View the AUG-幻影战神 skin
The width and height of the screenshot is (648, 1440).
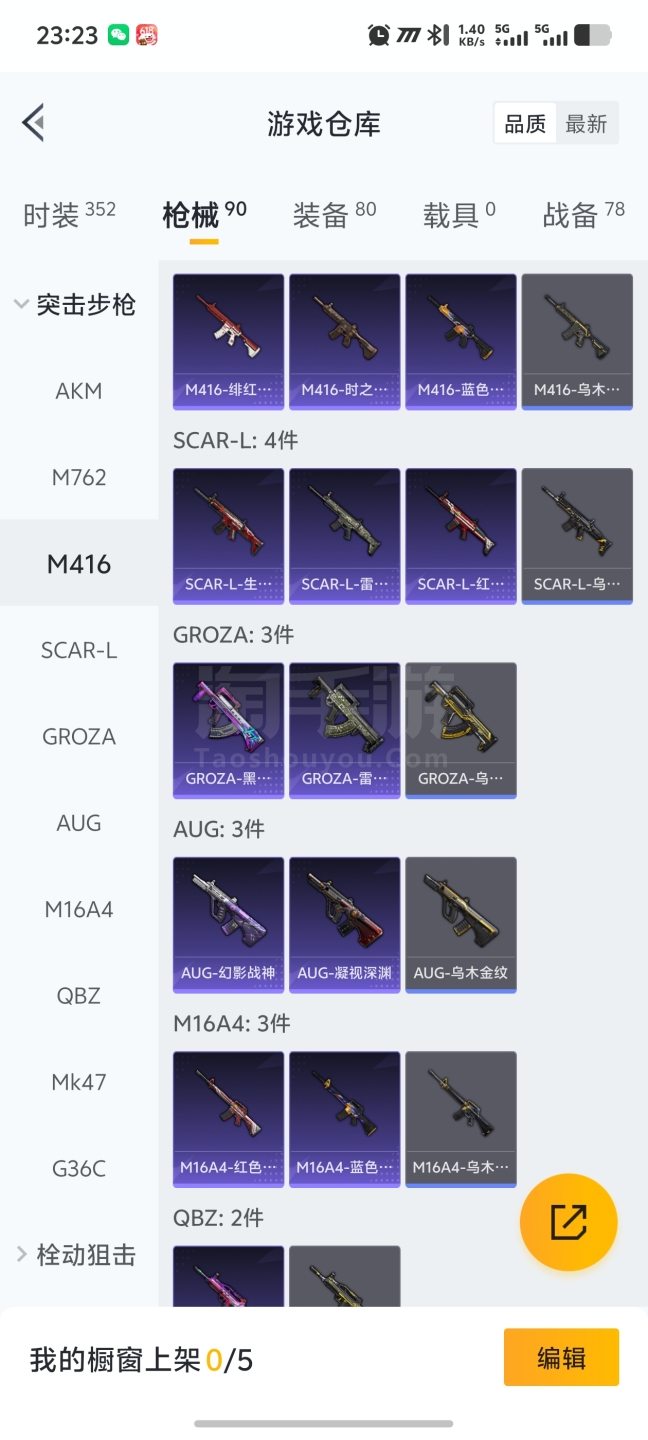pyautogui.click(x=228, y=924)
